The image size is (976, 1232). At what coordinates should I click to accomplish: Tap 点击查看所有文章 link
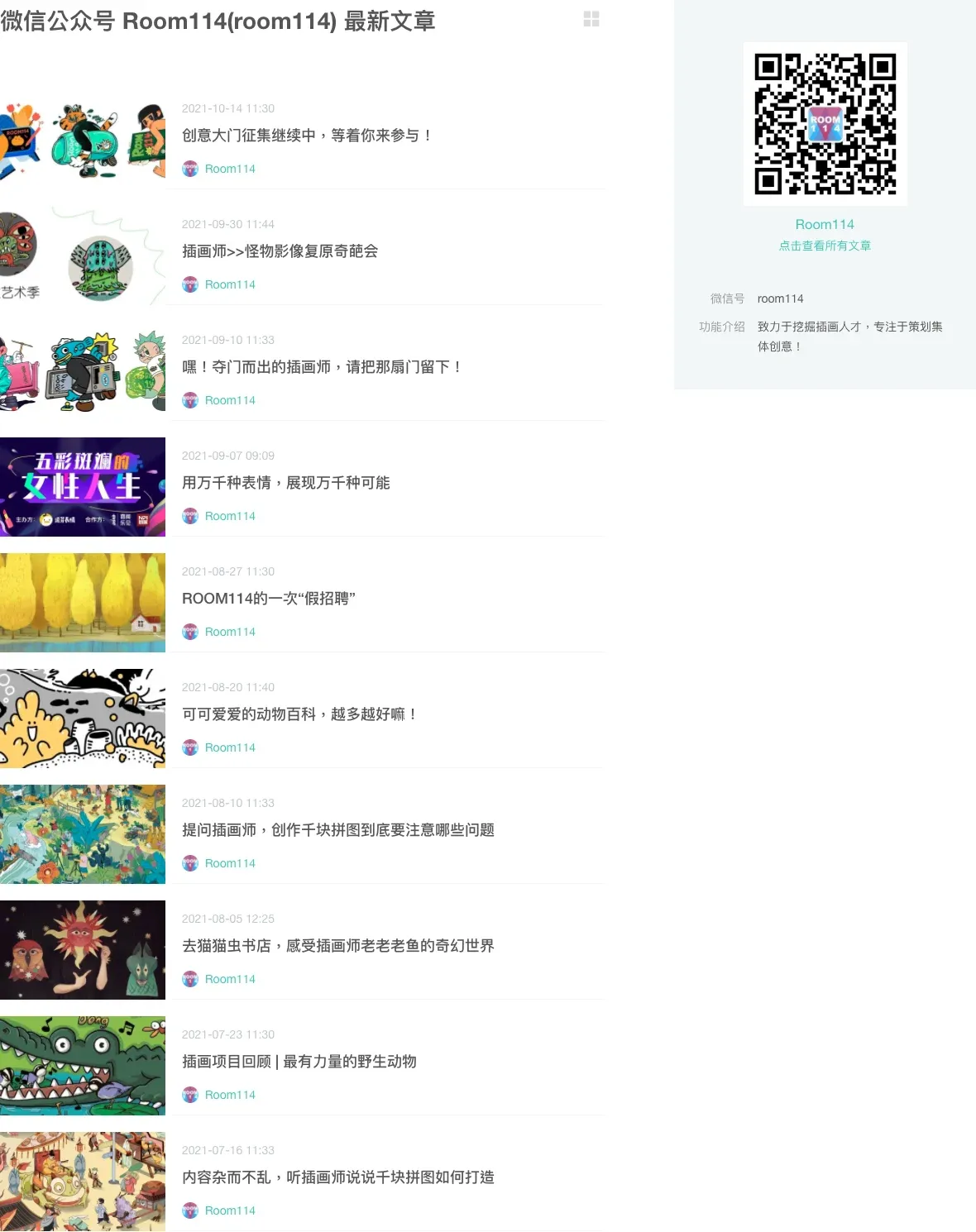pos(825,246)
